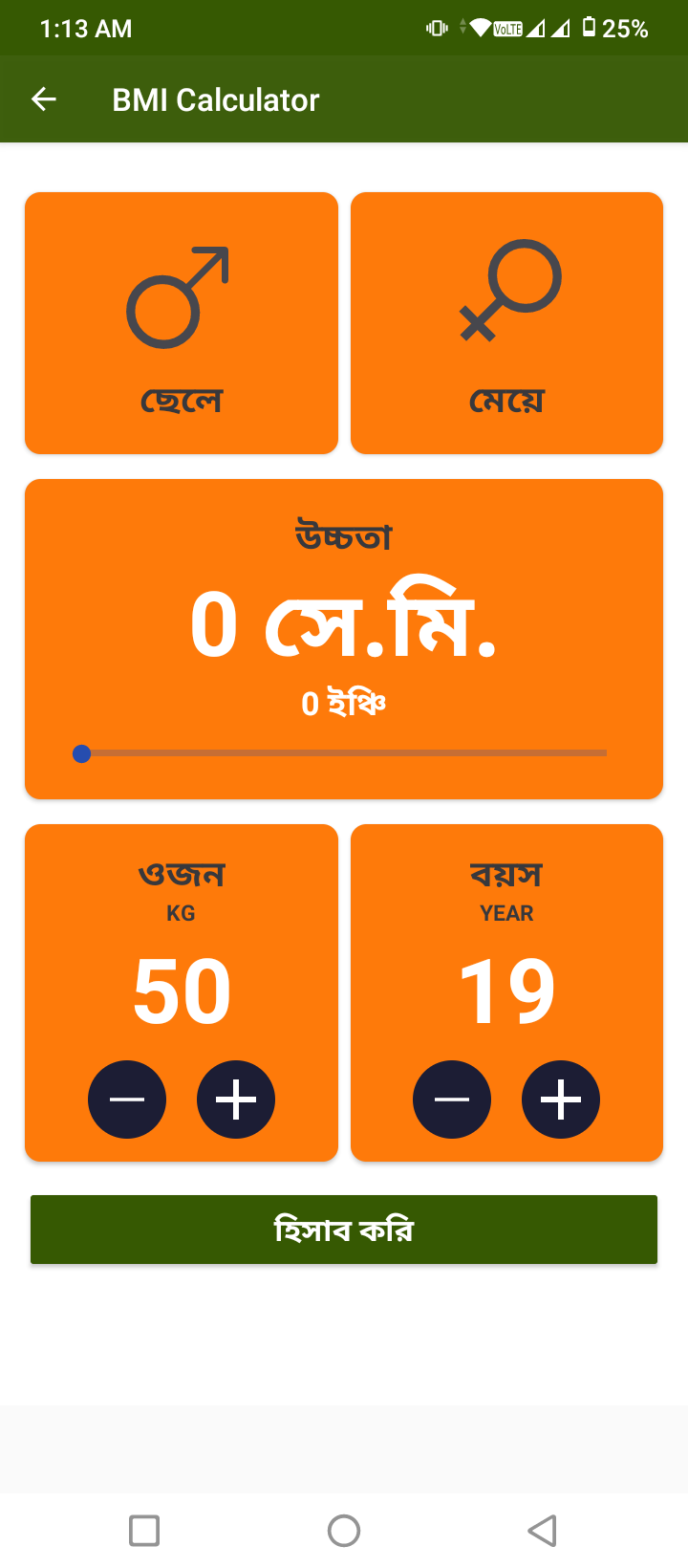Image resolution: width=688 pixels, height=1568 pixels.
Task: Tap the minus icon under age 19
Action: [452, 1099]
